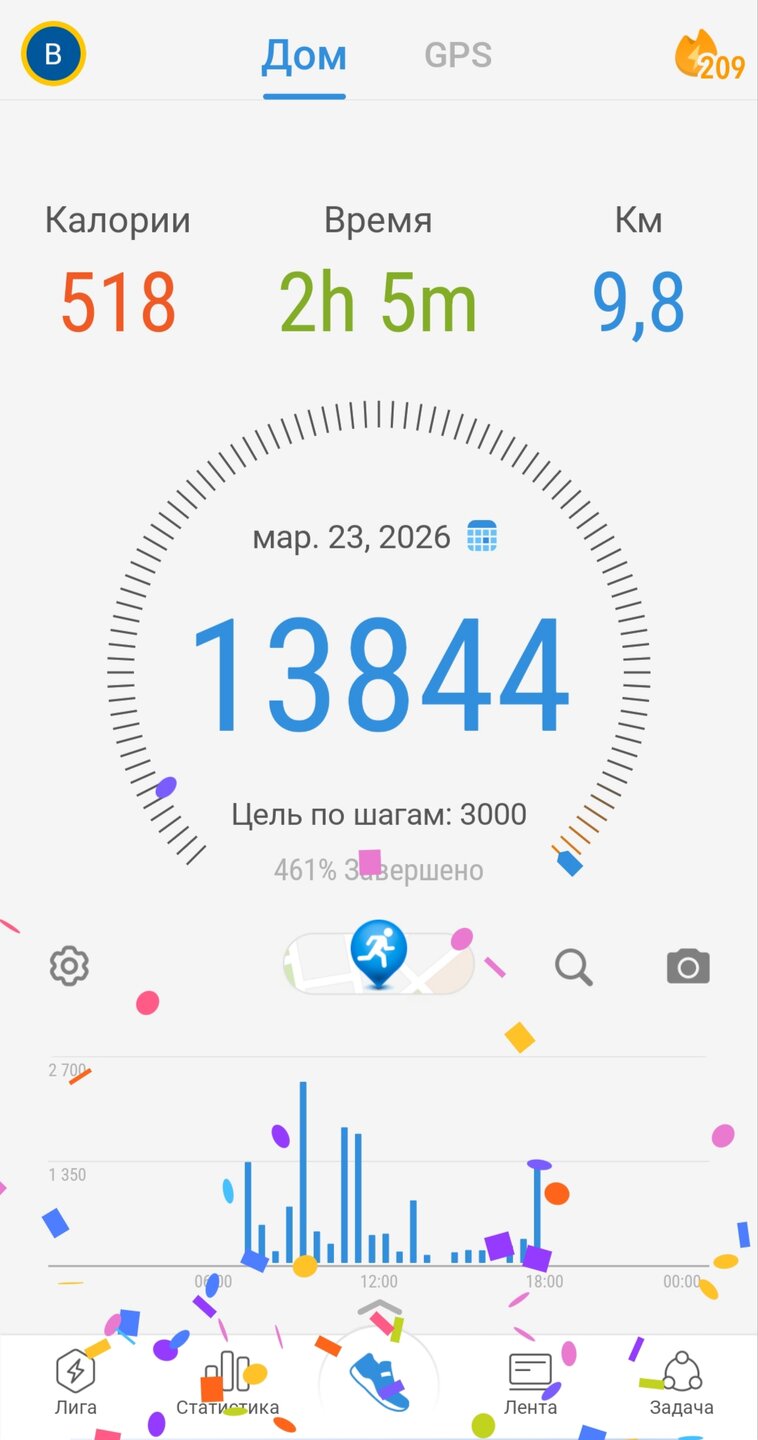Tap the magnifying glass search icon
This screenshot has width=758, height=1440.
point(573,967)
